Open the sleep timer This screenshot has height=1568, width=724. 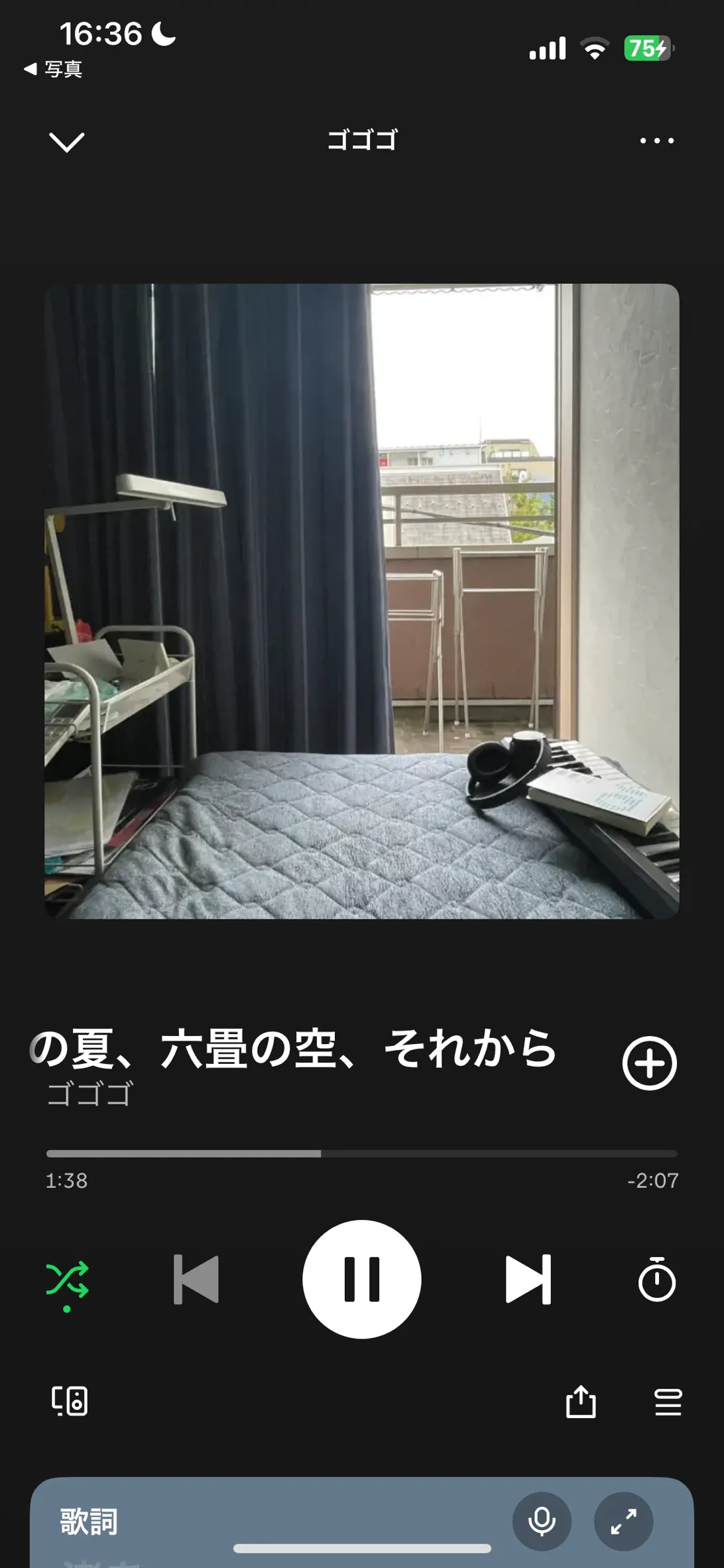656,1279
